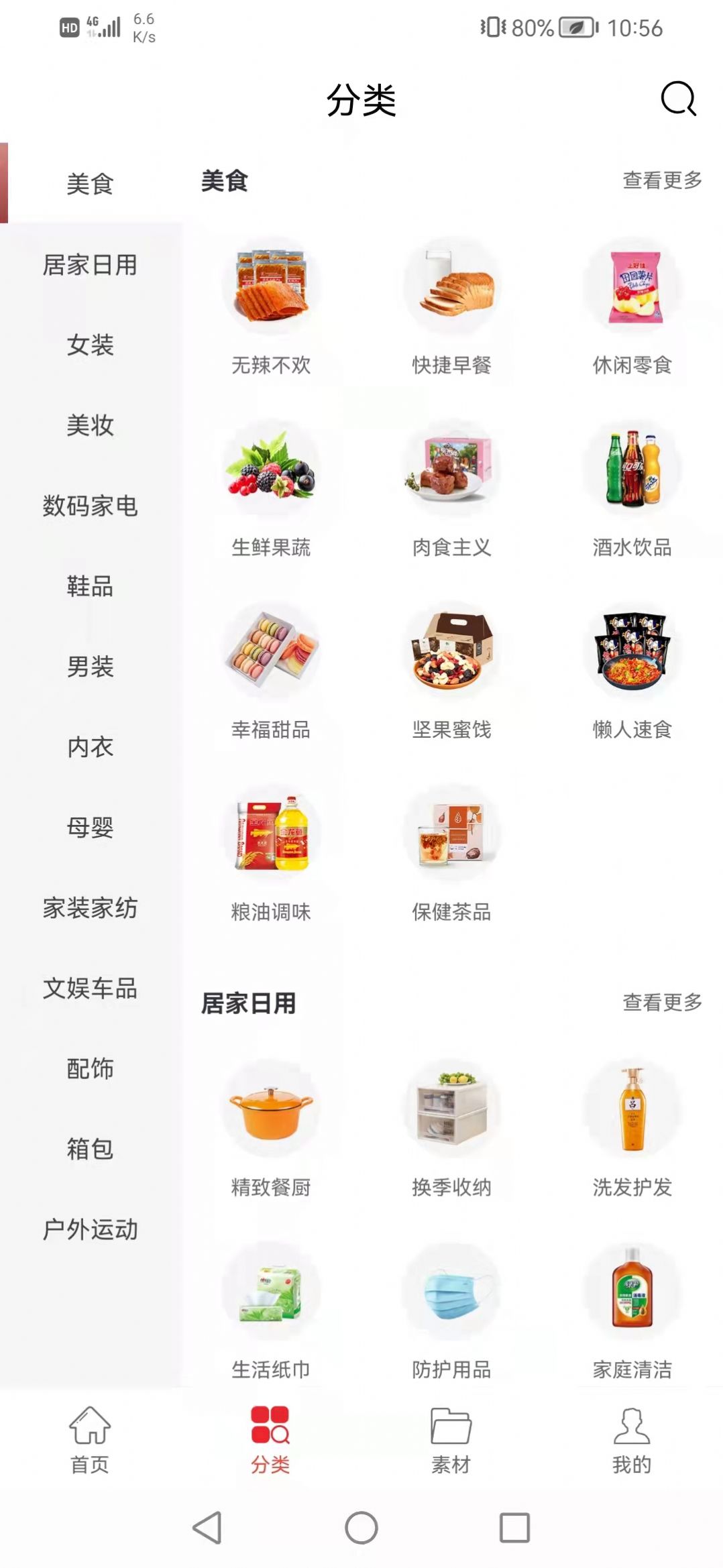Select 数码家电 from the left category list
Image resolution: width=723 pixels, height=1568 pixels.
pos(90,507)
